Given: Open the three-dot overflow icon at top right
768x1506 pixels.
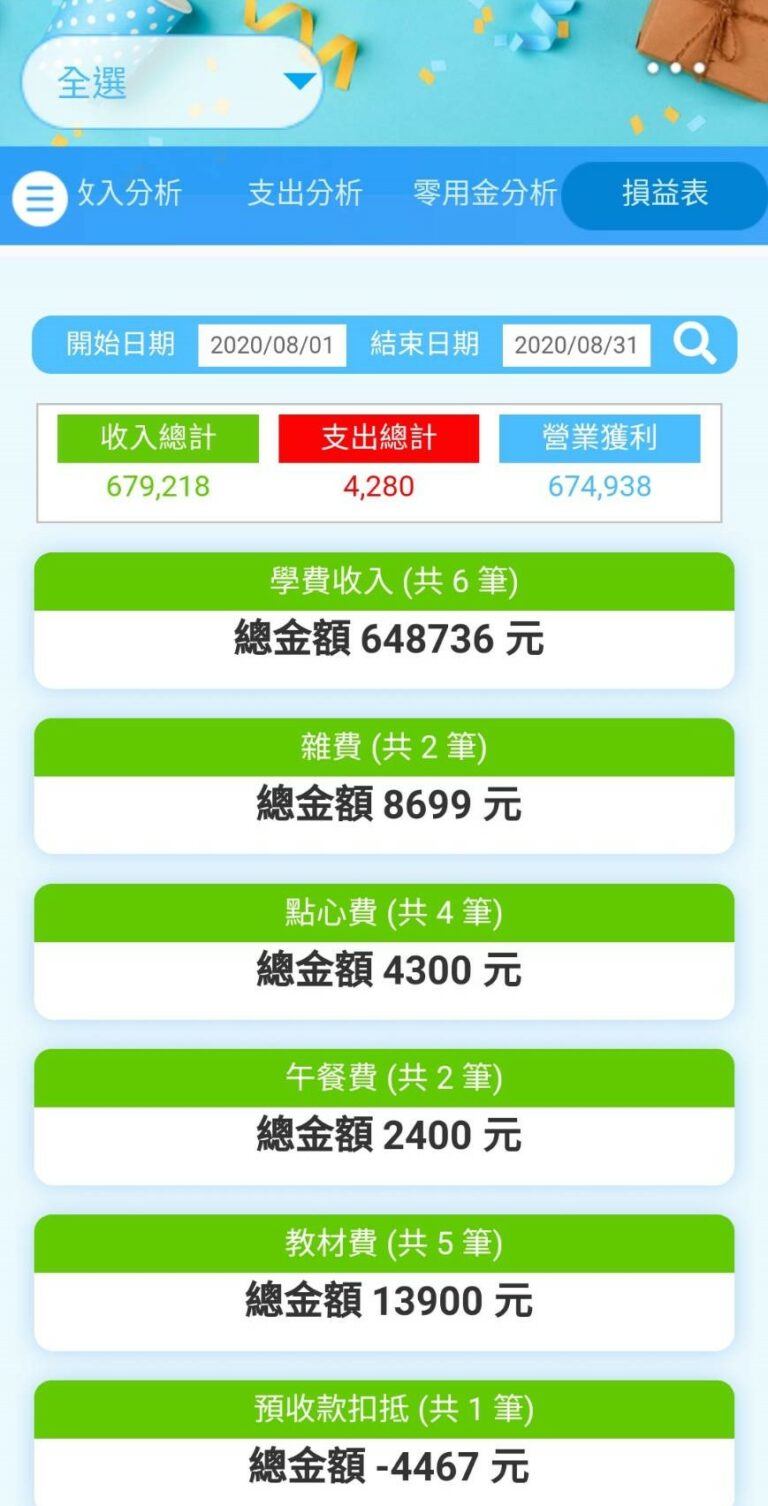Looking at the screenshot, I should coord(673,68).
